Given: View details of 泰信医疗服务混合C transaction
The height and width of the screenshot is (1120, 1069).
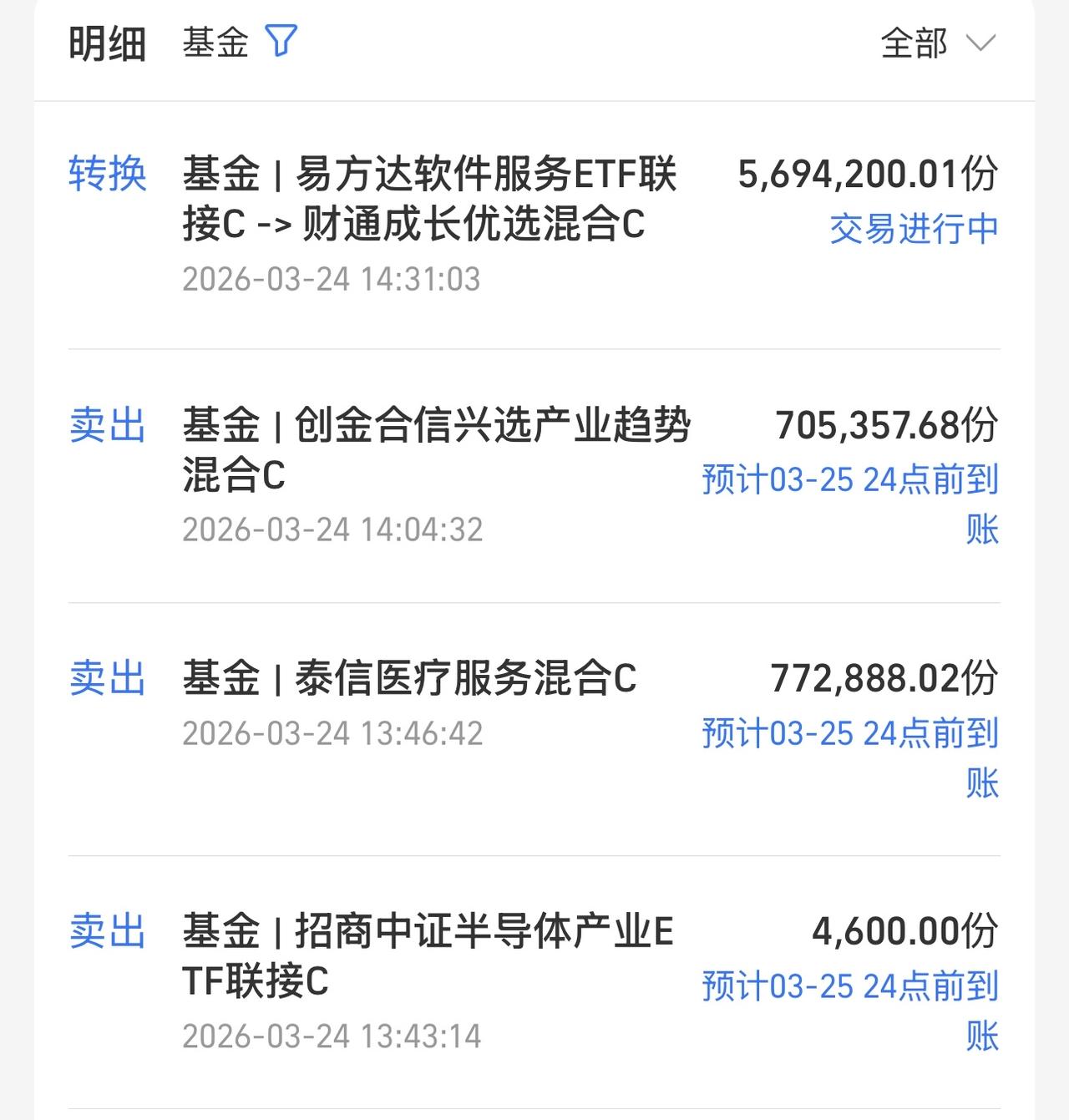Looking at the screenshot, I should pyautogui.click(x=409, y=681).
